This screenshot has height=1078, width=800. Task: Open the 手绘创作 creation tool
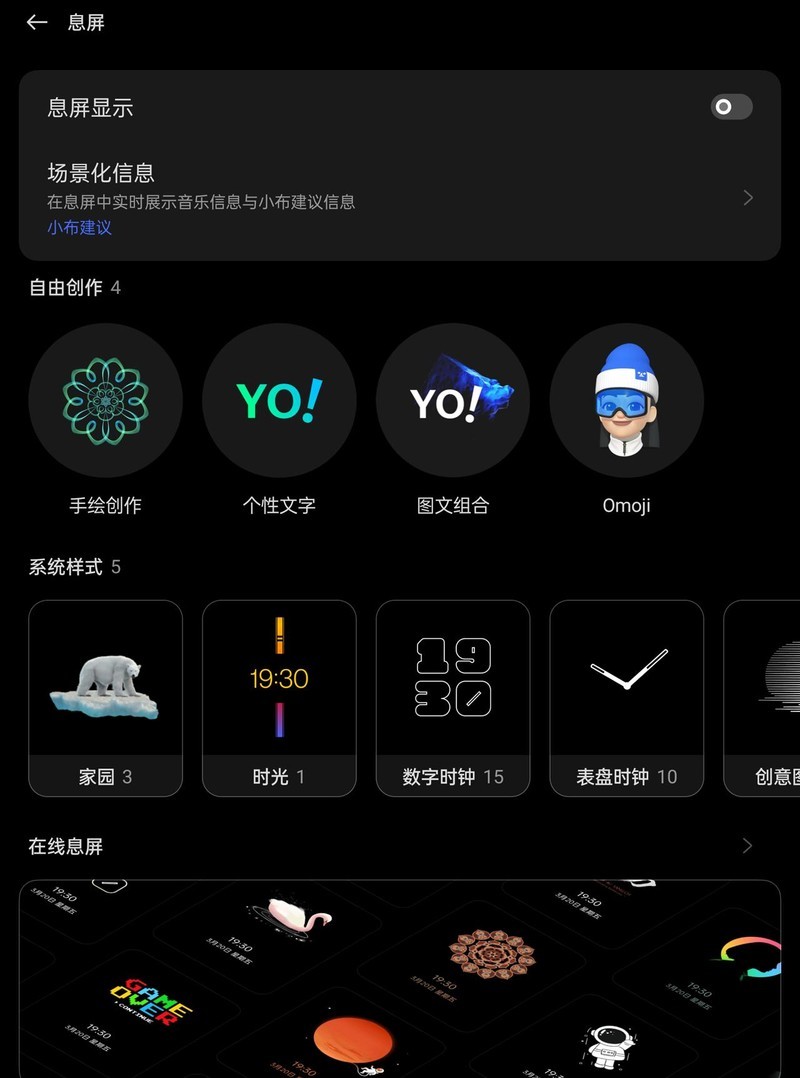(105, 400)
